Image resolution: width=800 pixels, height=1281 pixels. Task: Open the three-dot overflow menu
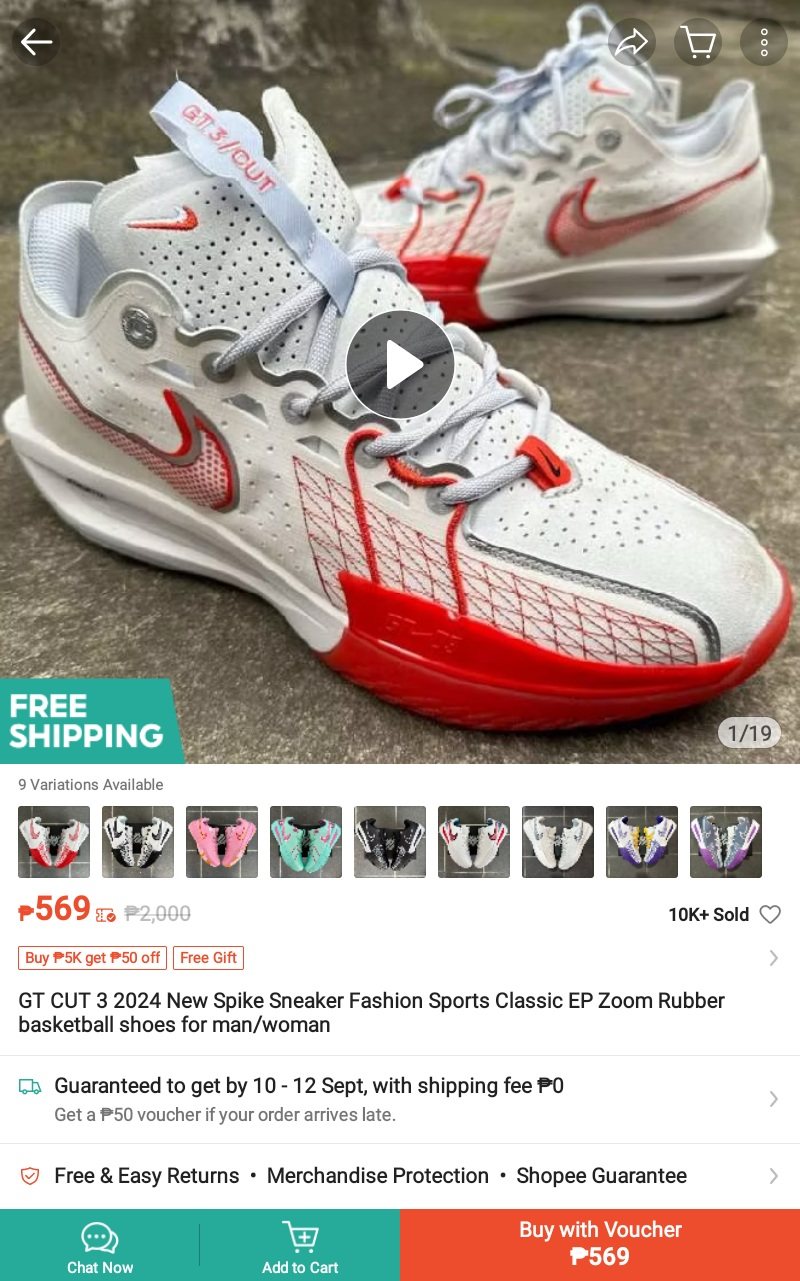click(x=763, y=42)
